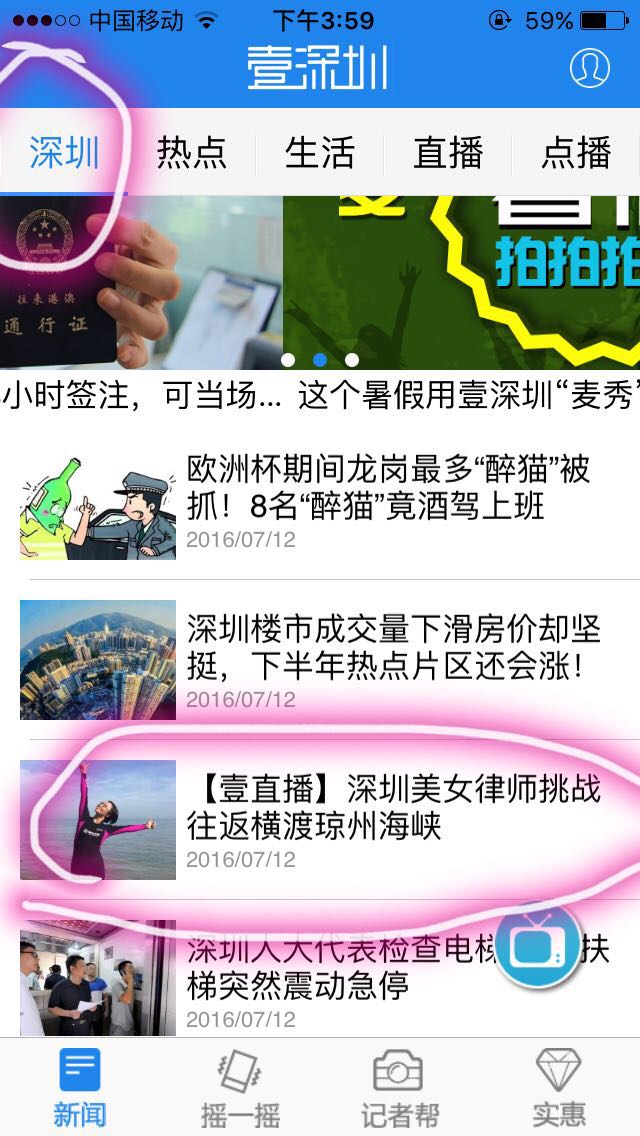Switch to the 热点 tab

coord(191,153)
